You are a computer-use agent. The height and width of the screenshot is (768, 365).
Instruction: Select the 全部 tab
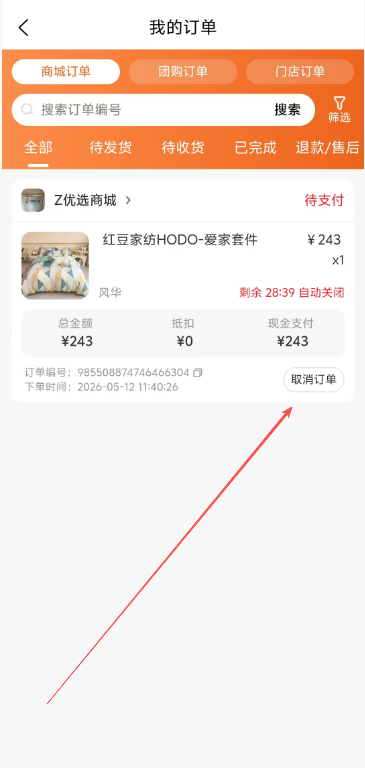pyautogui.click(x=38, y=147)
